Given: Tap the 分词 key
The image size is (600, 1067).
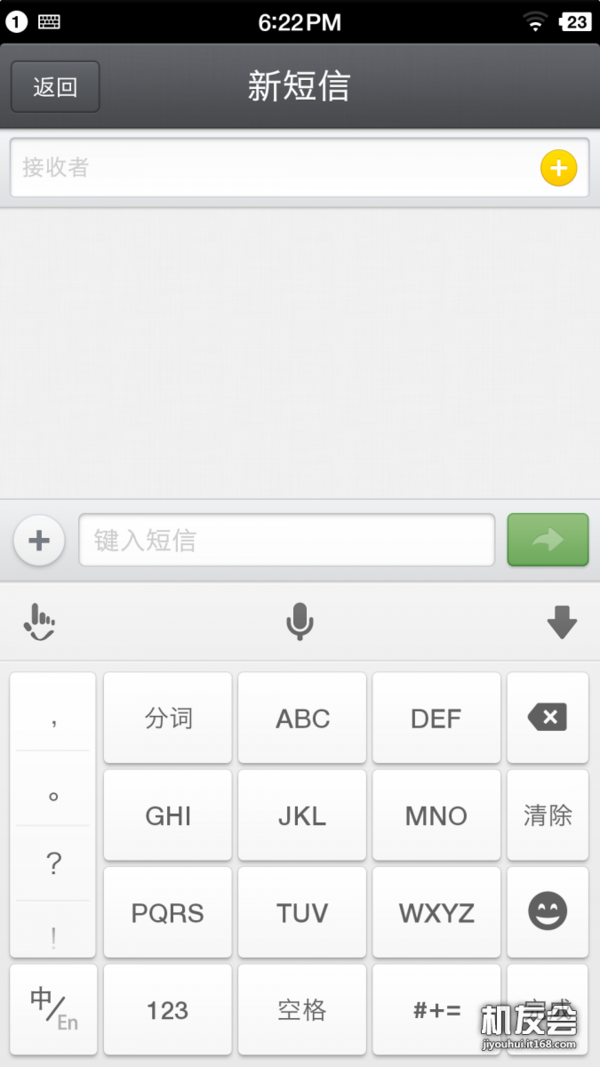Looking at the screenshot, I should 167,718.
